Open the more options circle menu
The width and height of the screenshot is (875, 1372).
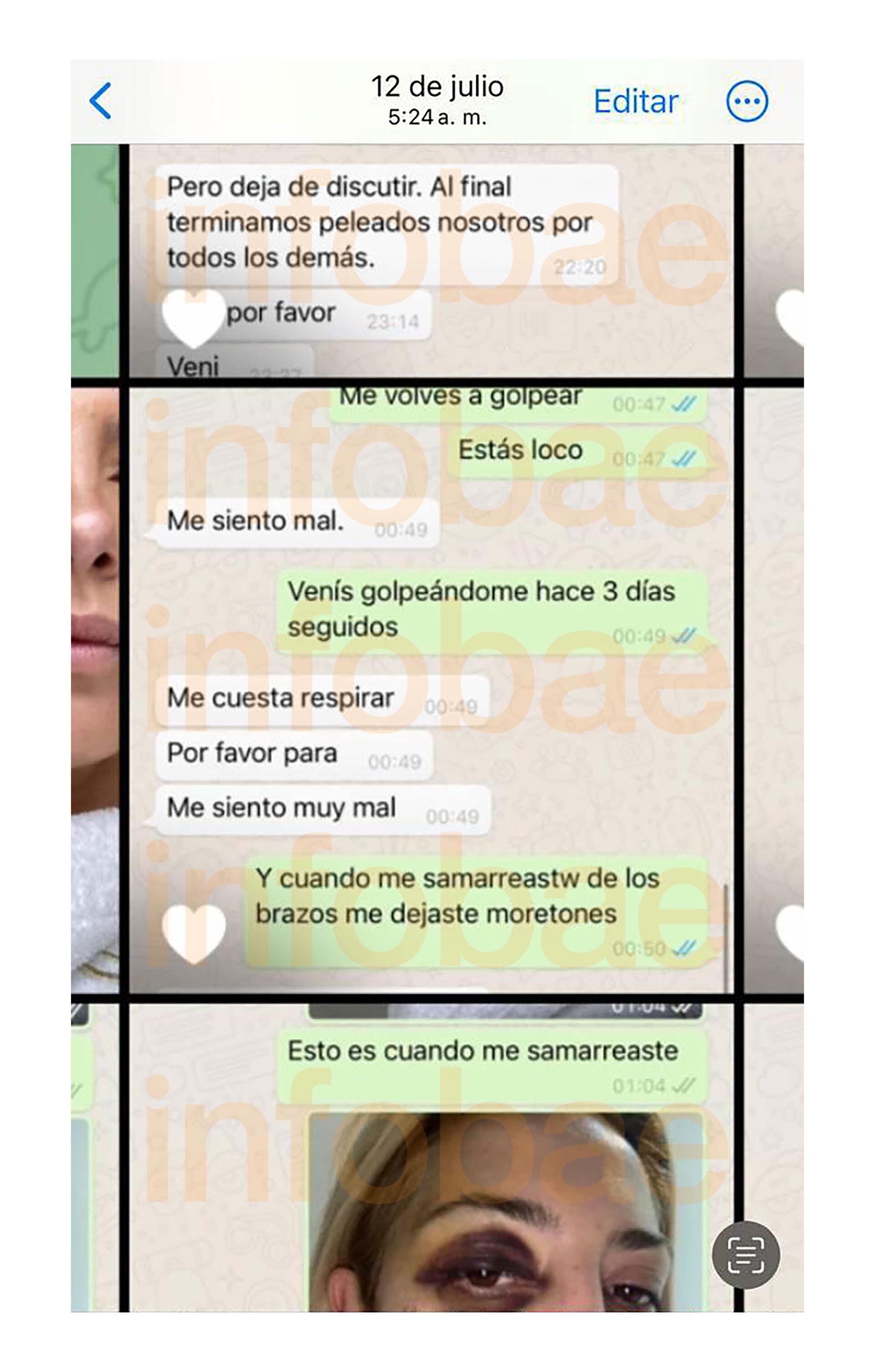747,102
